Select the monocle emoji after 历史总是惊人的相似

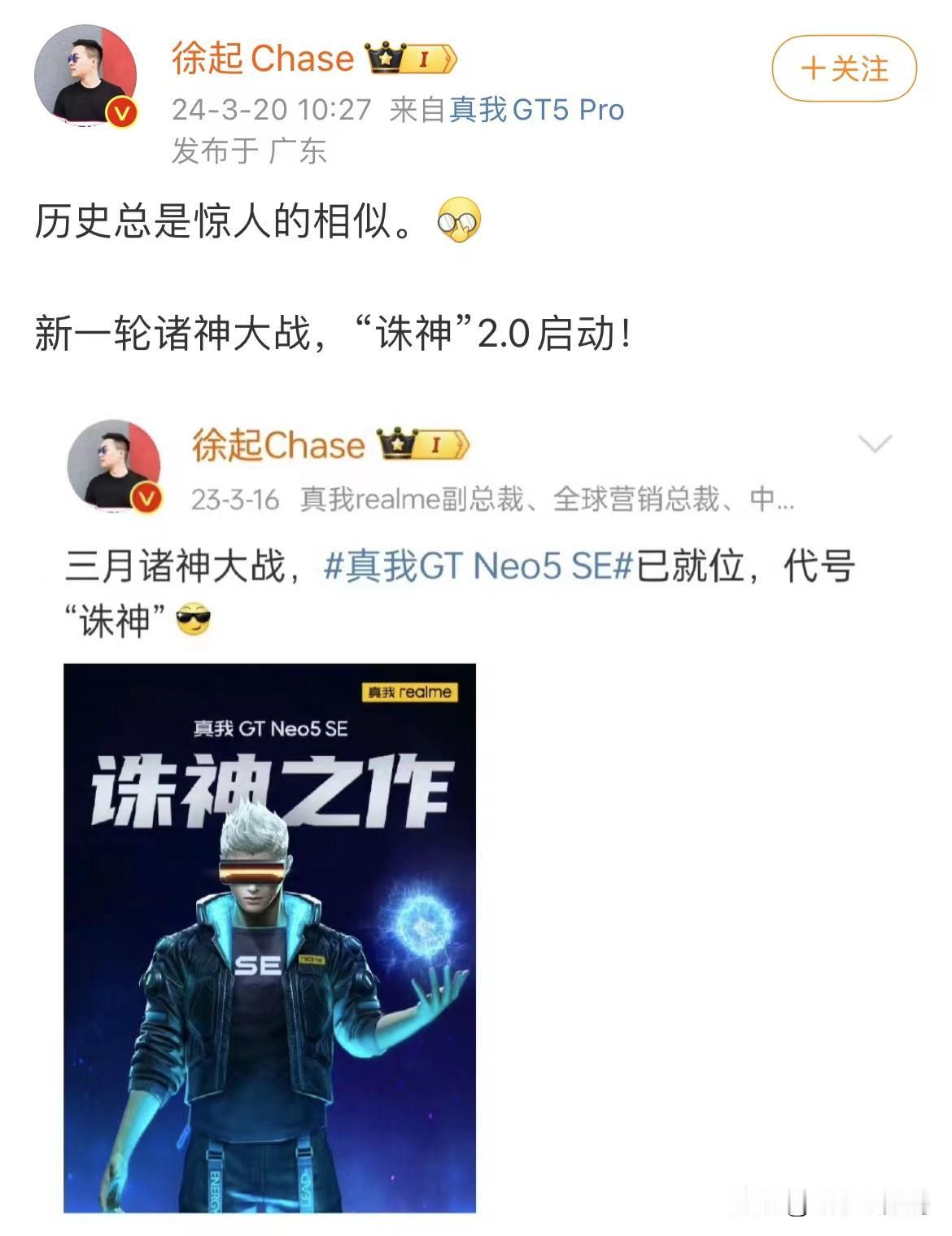click(x=459, y=219)
